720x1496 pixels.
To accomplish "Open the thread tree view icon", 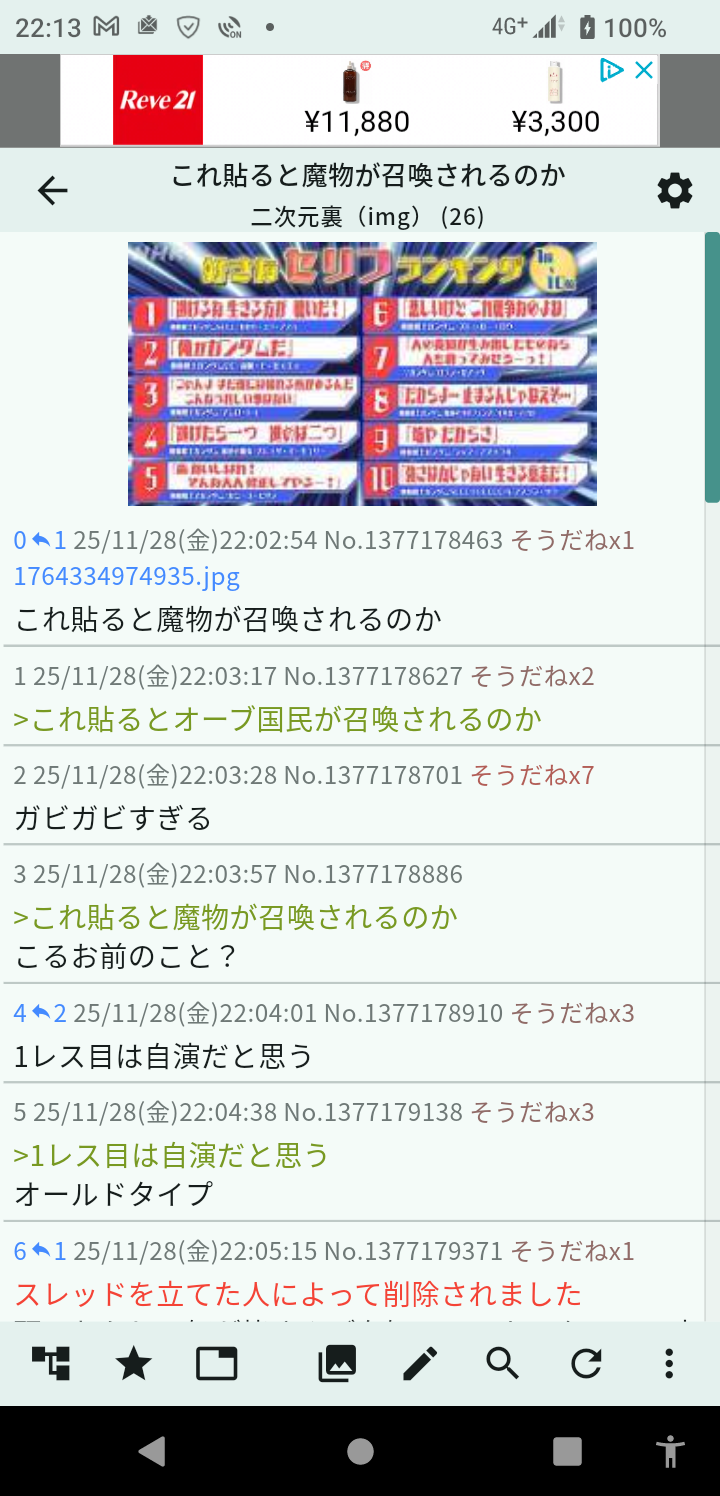I will click(x=51, y=1363).
